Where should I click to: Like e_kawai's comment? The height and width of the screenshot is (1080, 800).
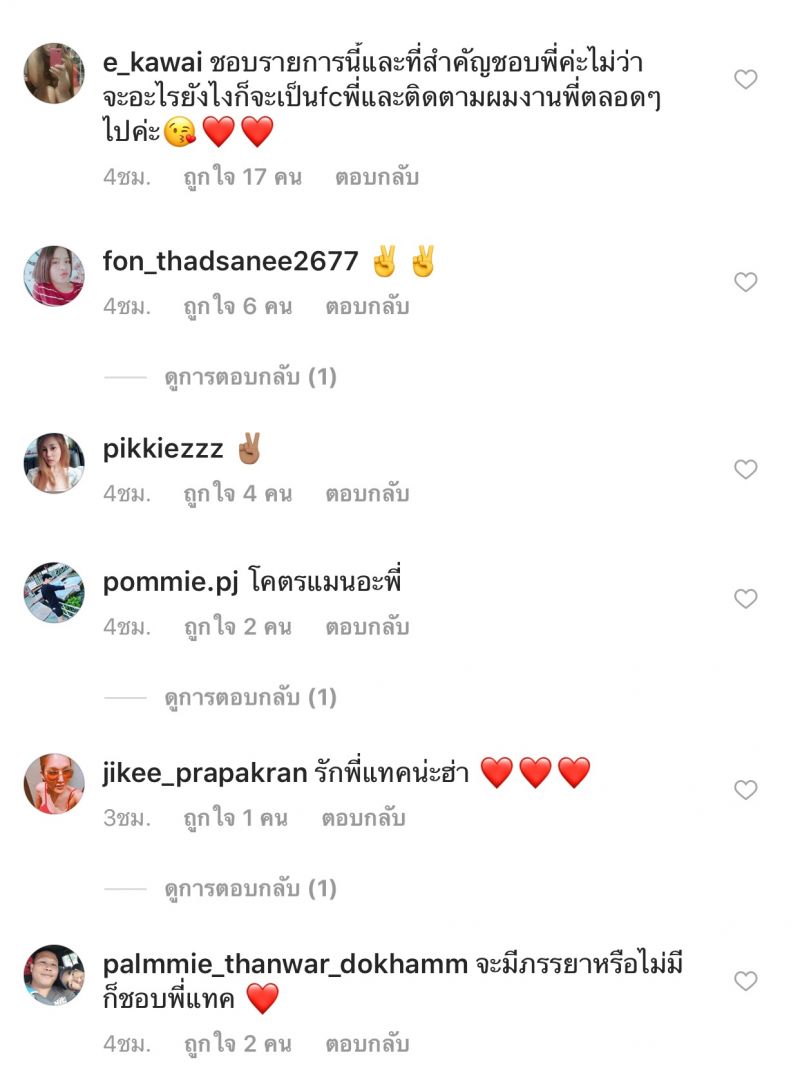tap(746, 80)
